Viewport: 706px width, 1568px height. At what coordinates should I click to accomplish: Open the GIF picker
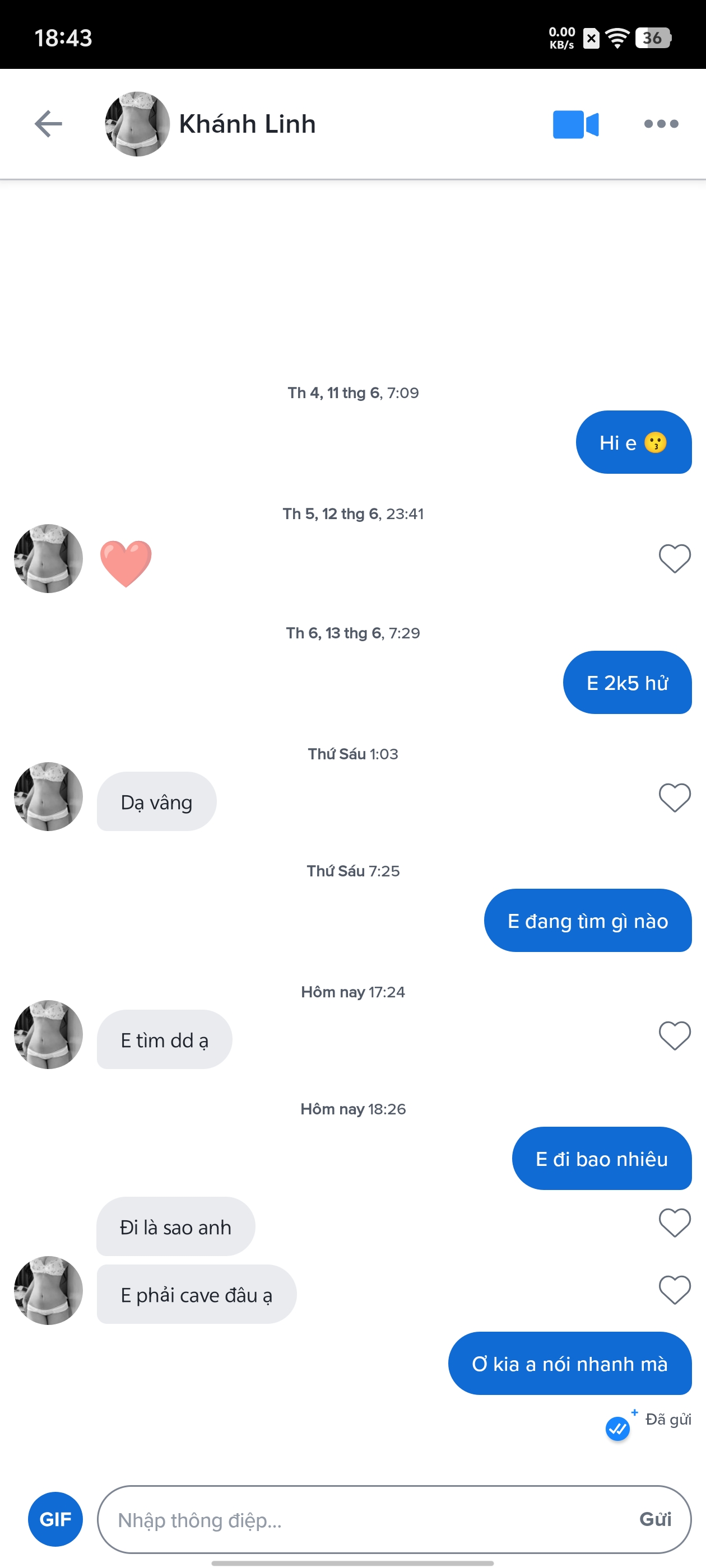55,1519
